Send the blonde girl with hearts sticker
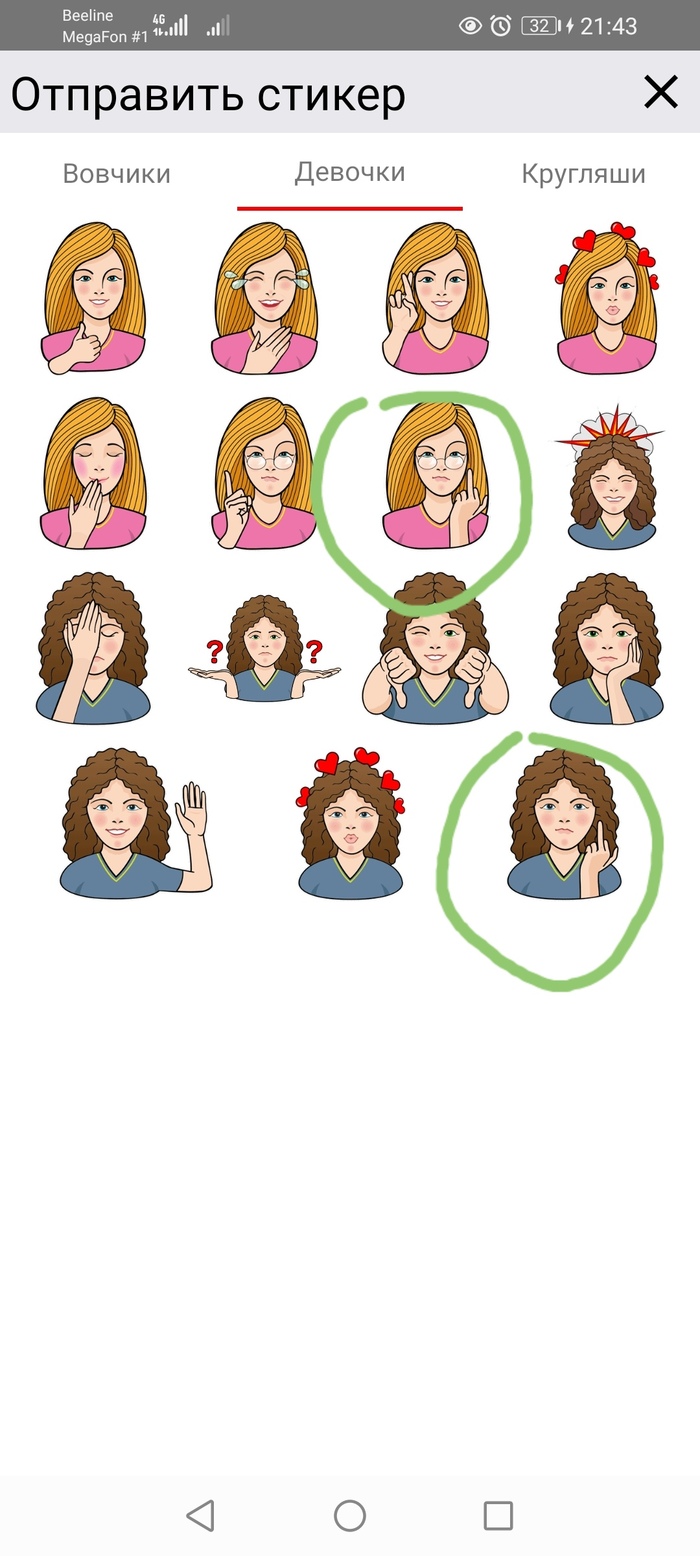This screenshot has width=700, height=1556. point(607,299)
